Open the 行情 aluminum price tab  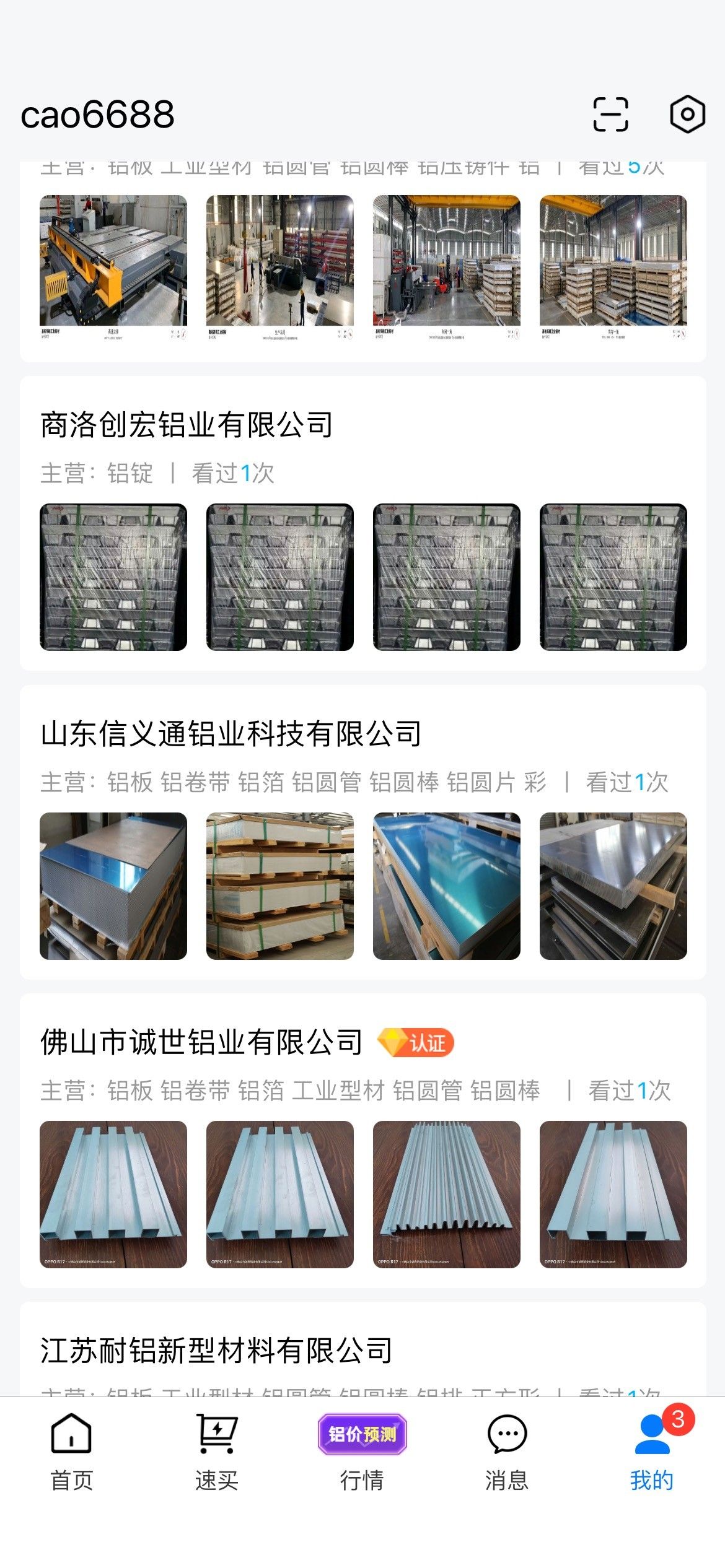coord(362,1452)
